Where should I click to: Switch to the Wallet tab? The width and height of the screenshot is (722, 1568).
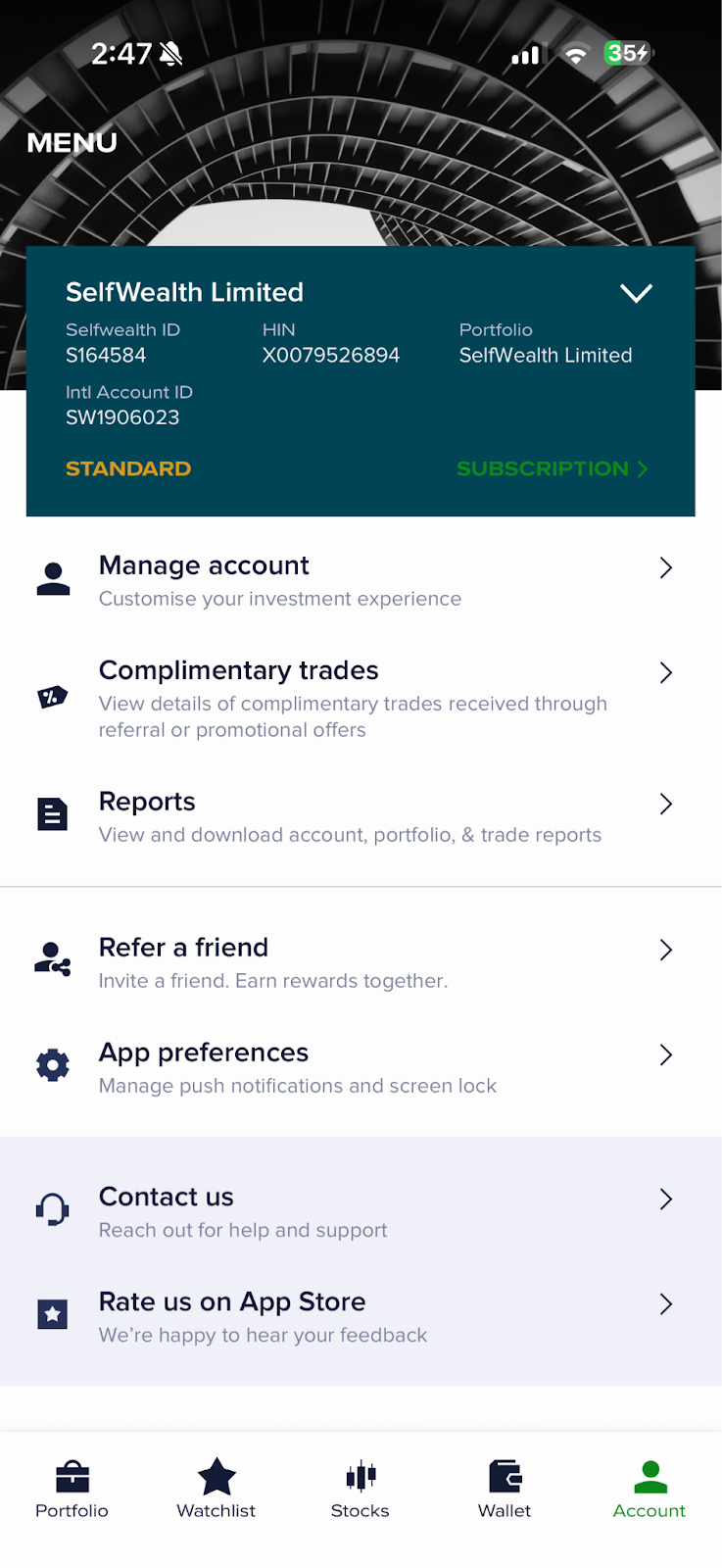tap(505, 1489)
